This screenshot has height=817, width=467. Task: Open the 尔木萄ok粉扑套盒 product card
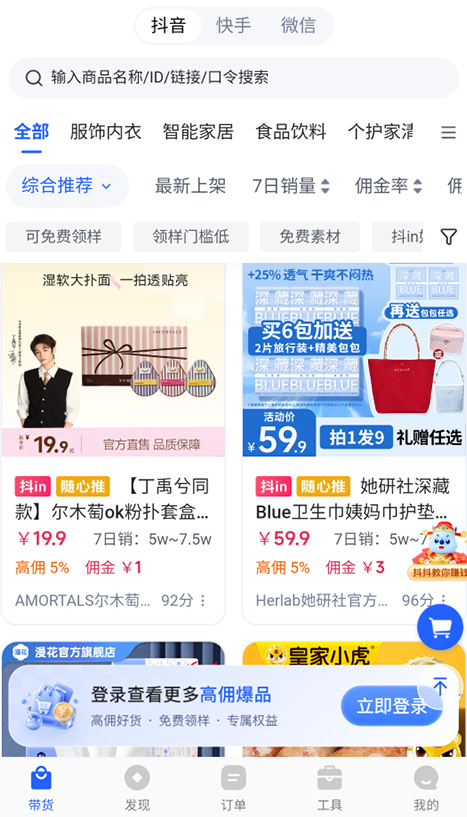click(113, 443)
